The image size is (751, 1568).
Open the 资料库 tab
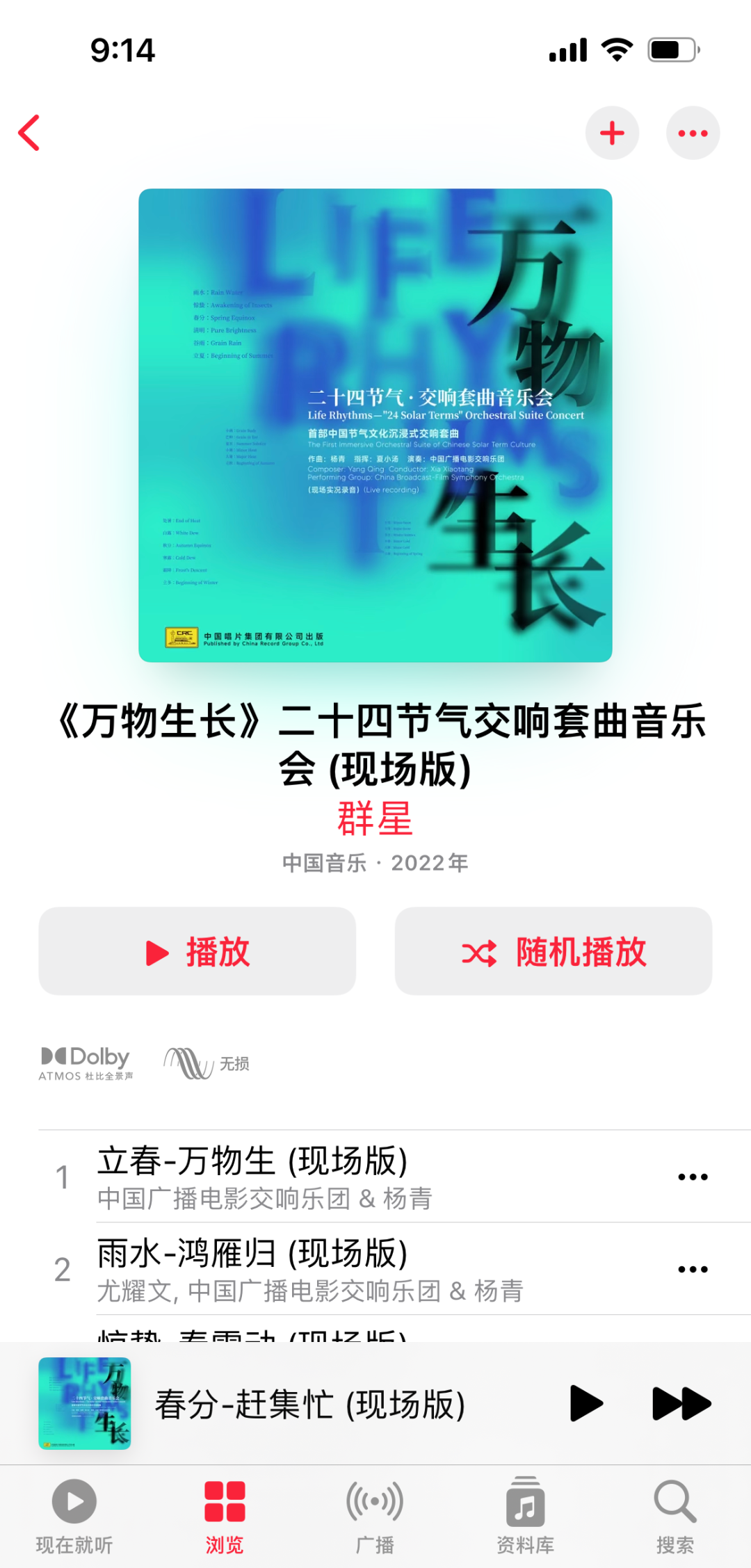525,1516
